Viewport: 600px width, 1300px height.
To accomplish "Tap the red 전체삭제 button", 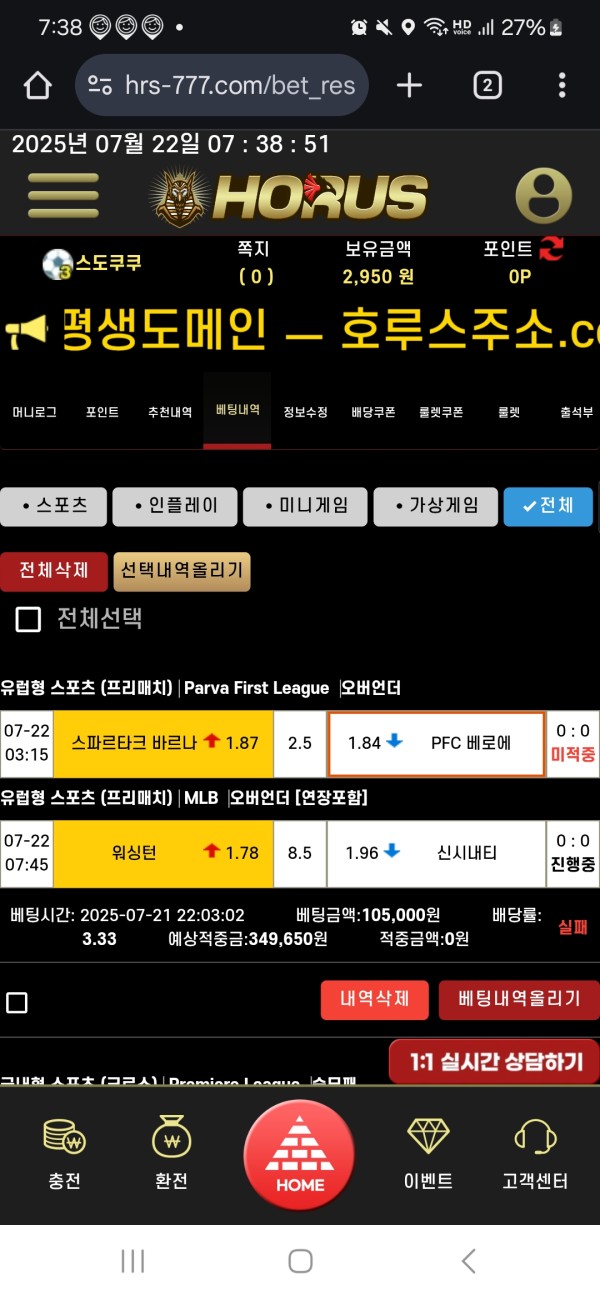I will tap(54, 571).
